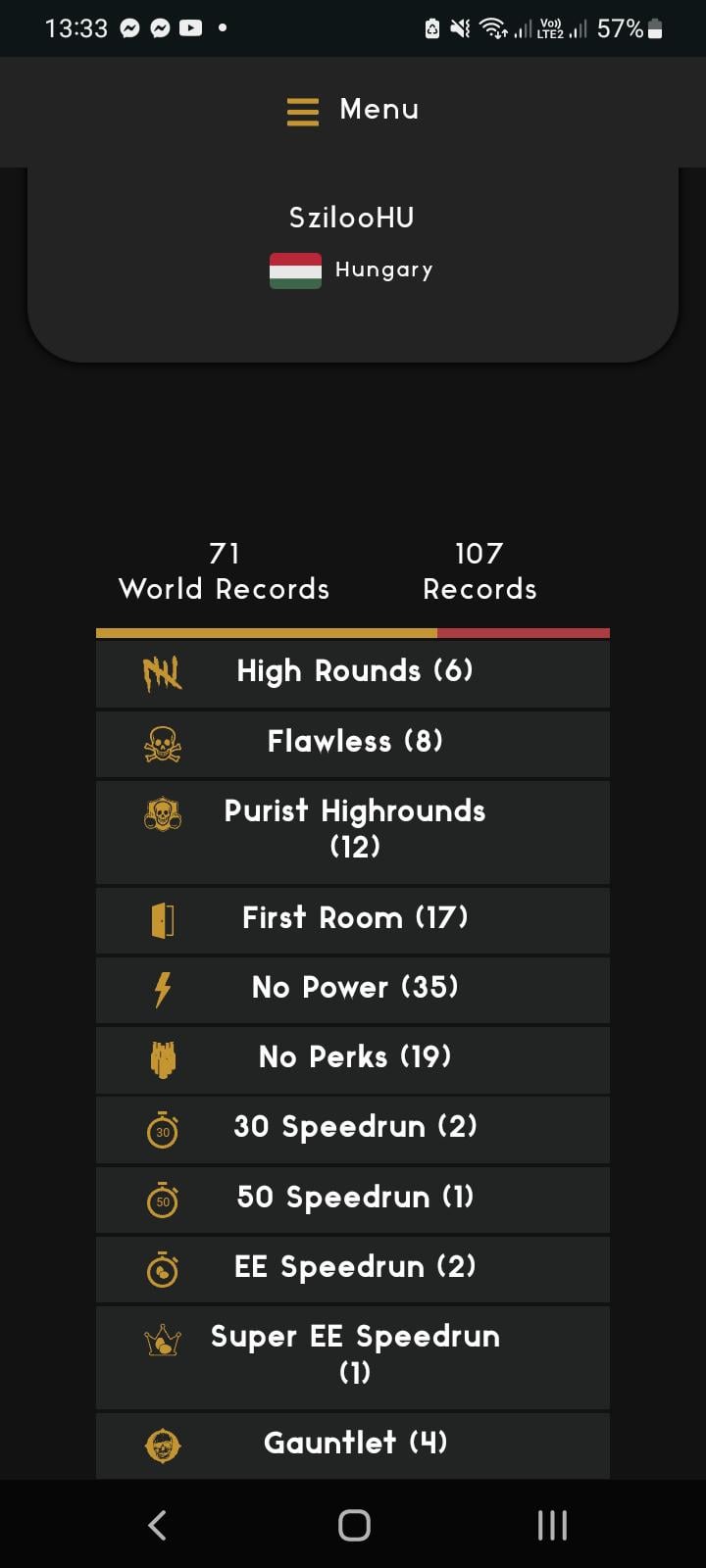Expand EE Speedrun (2) records
The width and height of the screenshot is (706, 1568).
click(x=353, y=1267)
